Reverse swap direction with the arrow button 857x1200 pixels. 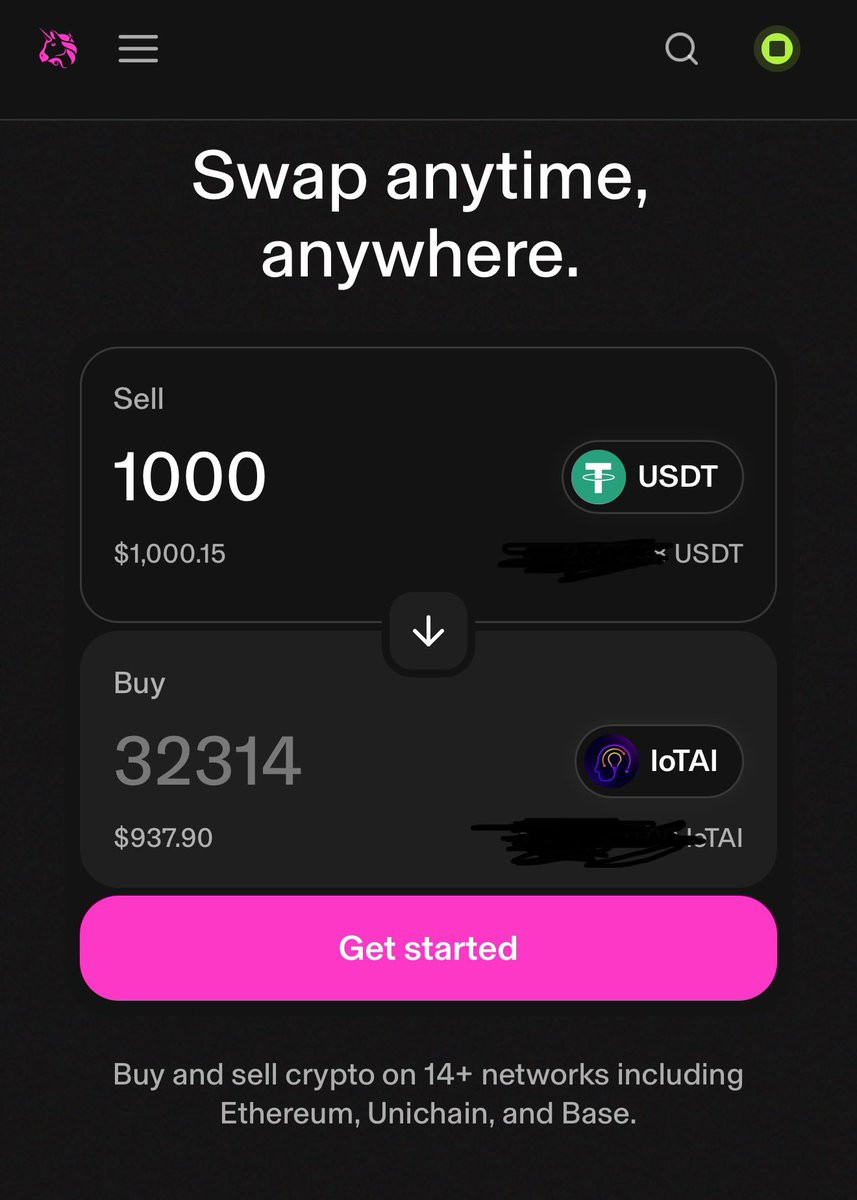tap(428, 632)
